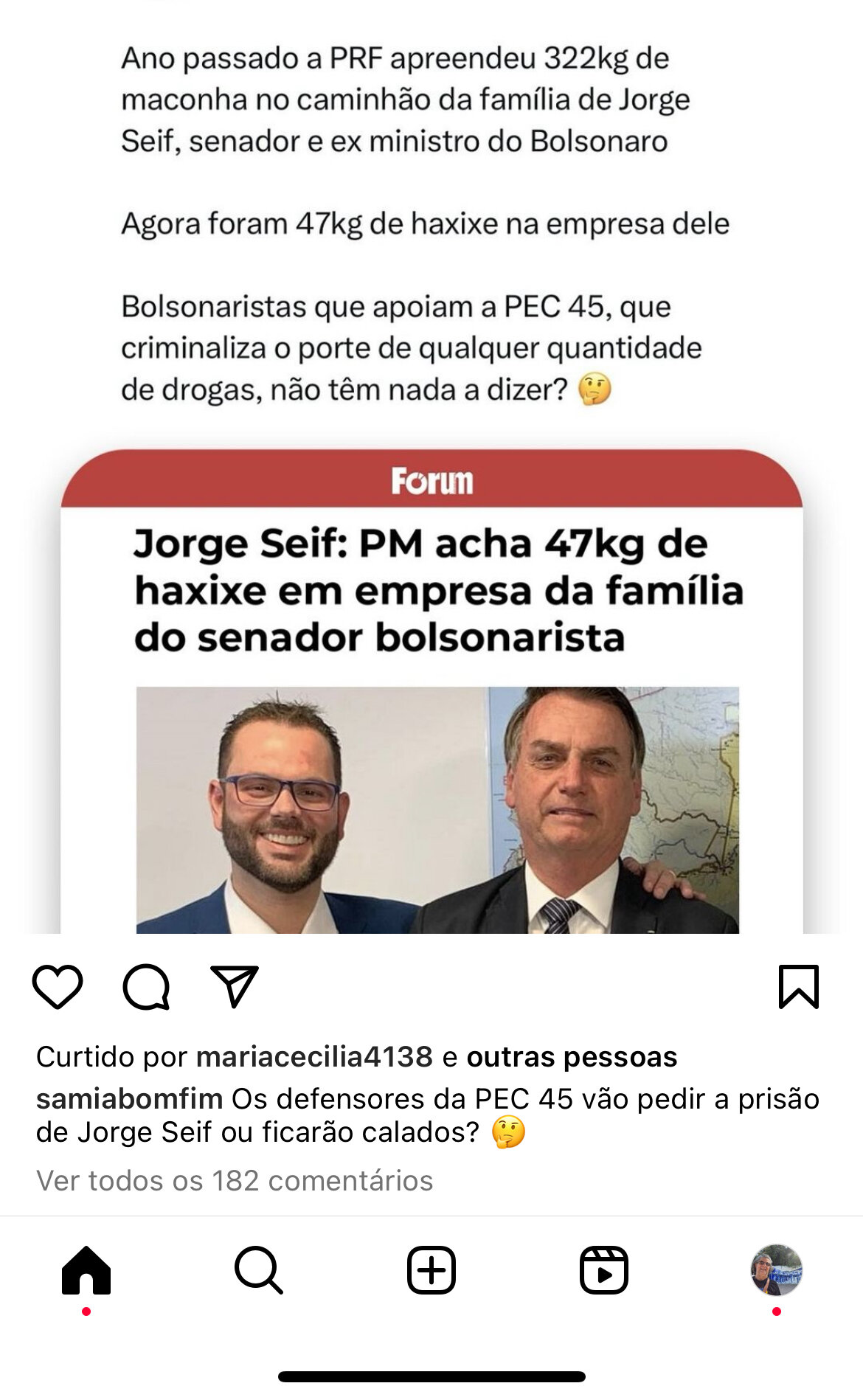See the other people who liked
The height and width of the screenshot is (1400, 863).
(x=572, y=1057)
